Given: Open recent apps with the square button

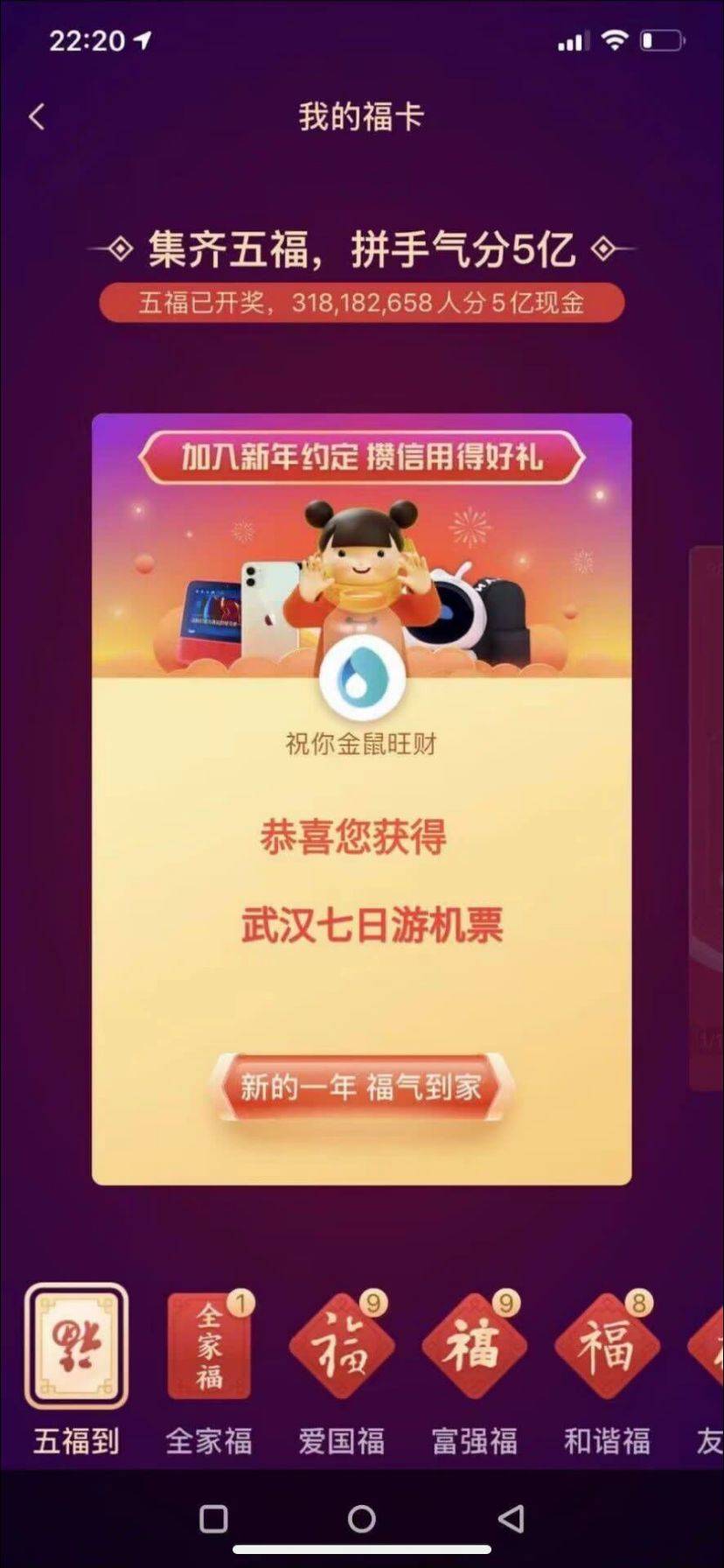Looking at the screenshot, I should point(214,1518).
